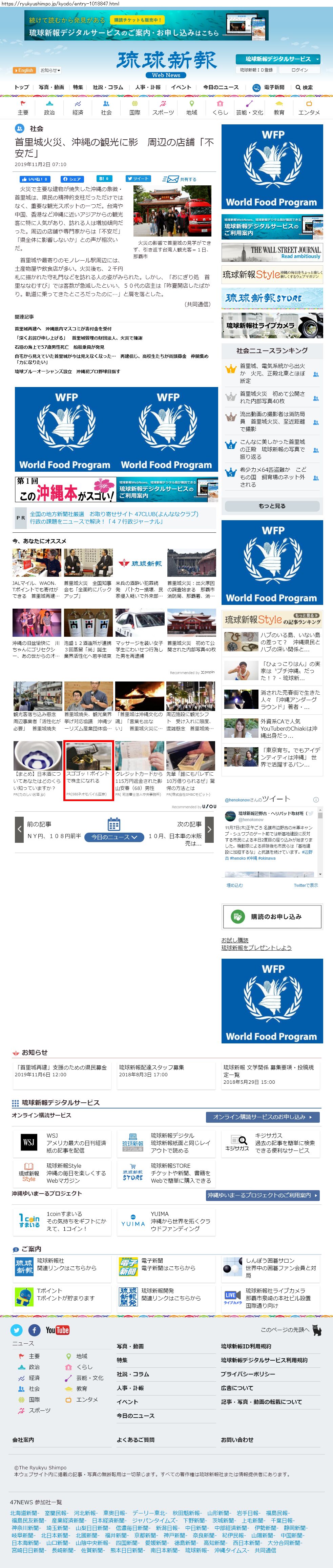Open the スゴコッ！ポイント recommended card
333x1568 pixels.
pyautogui.click(x=88, y=770)
